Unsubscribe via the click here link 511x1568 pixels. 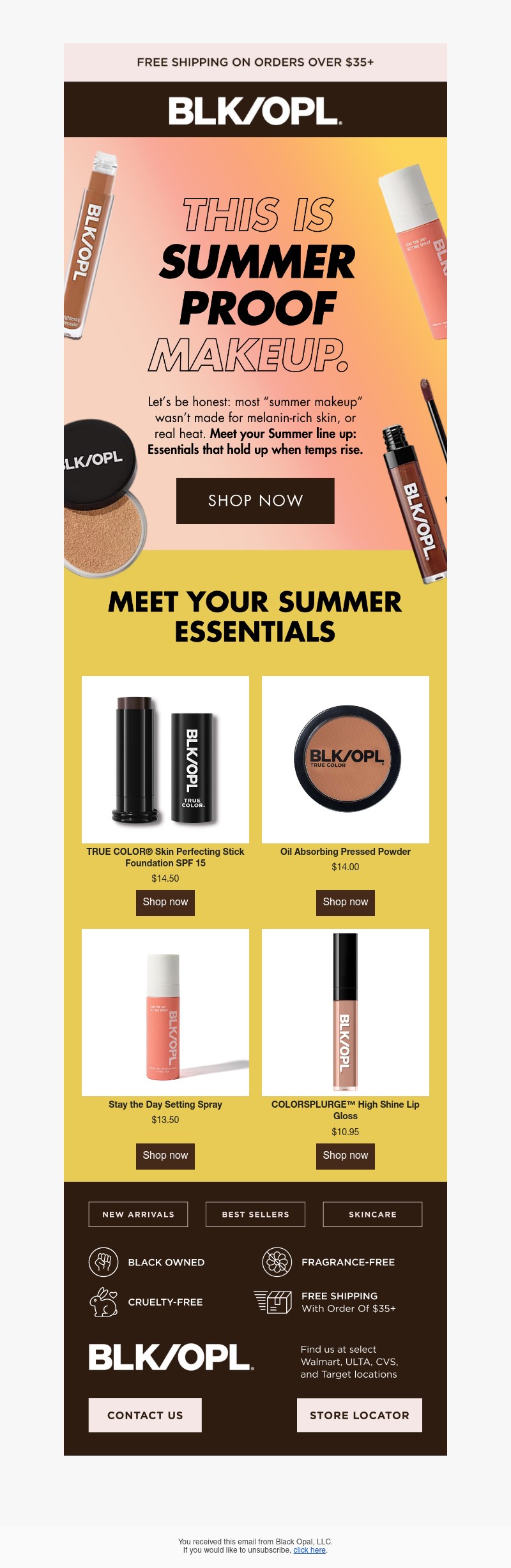309,1550
